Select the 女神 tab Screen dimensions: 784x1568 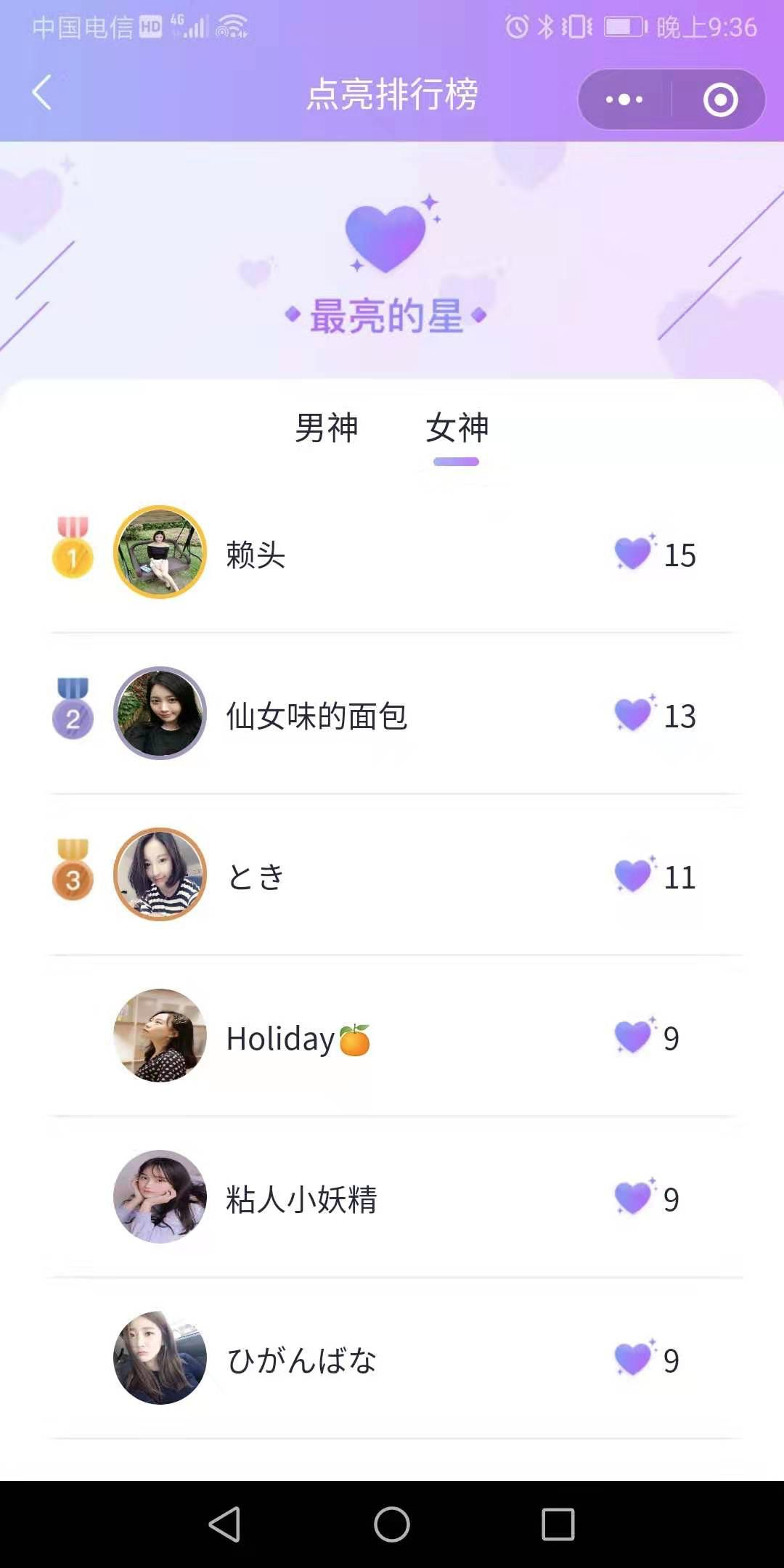click(x=457, y=428)
